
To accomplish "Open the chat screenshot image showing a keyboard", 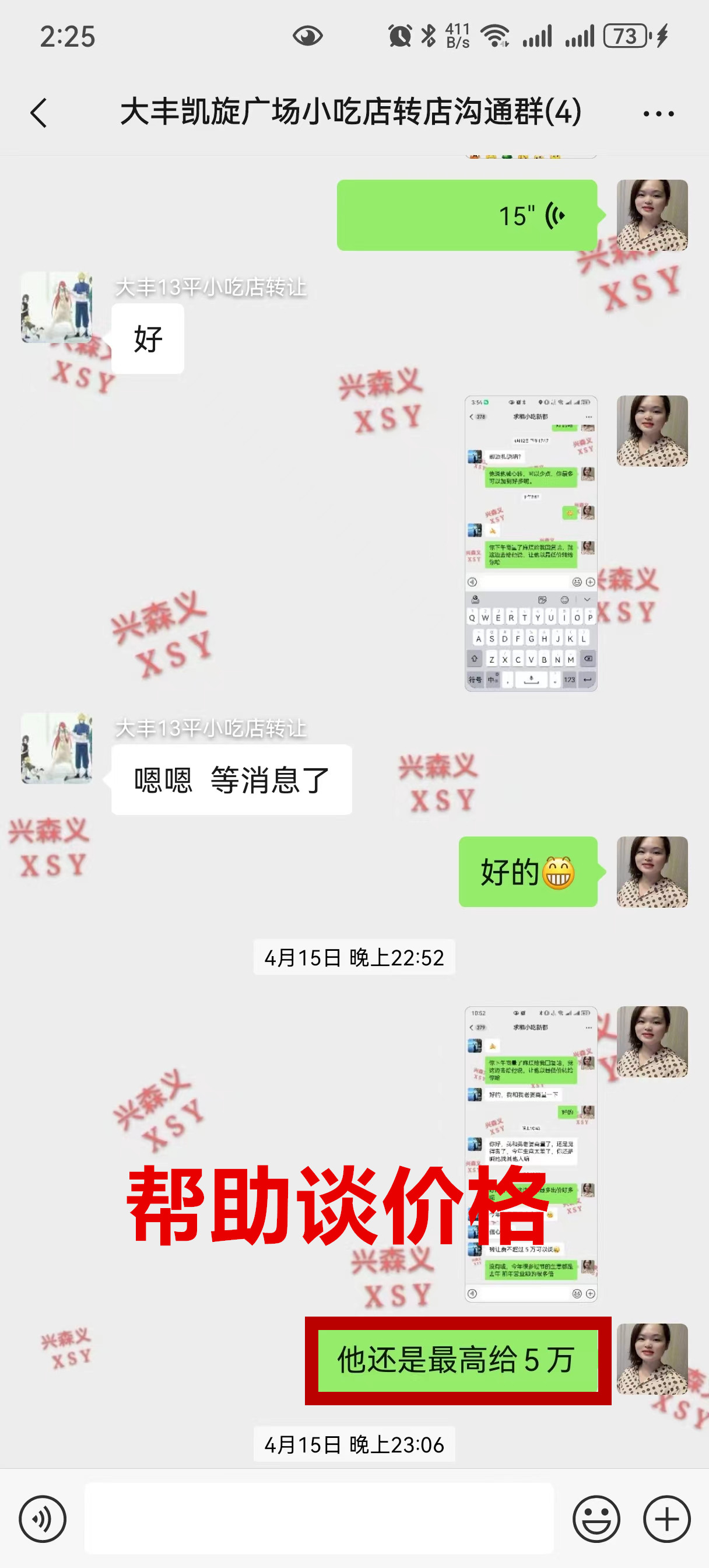I will (531, 543).
